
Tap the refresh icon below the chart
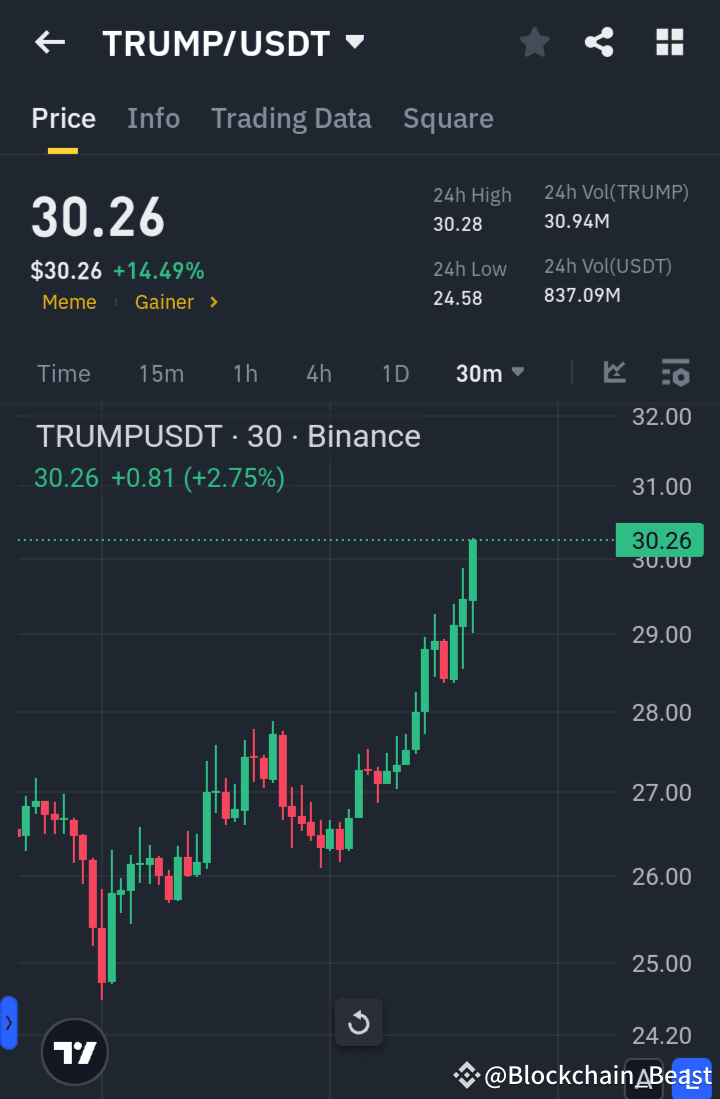point(358,1022)
